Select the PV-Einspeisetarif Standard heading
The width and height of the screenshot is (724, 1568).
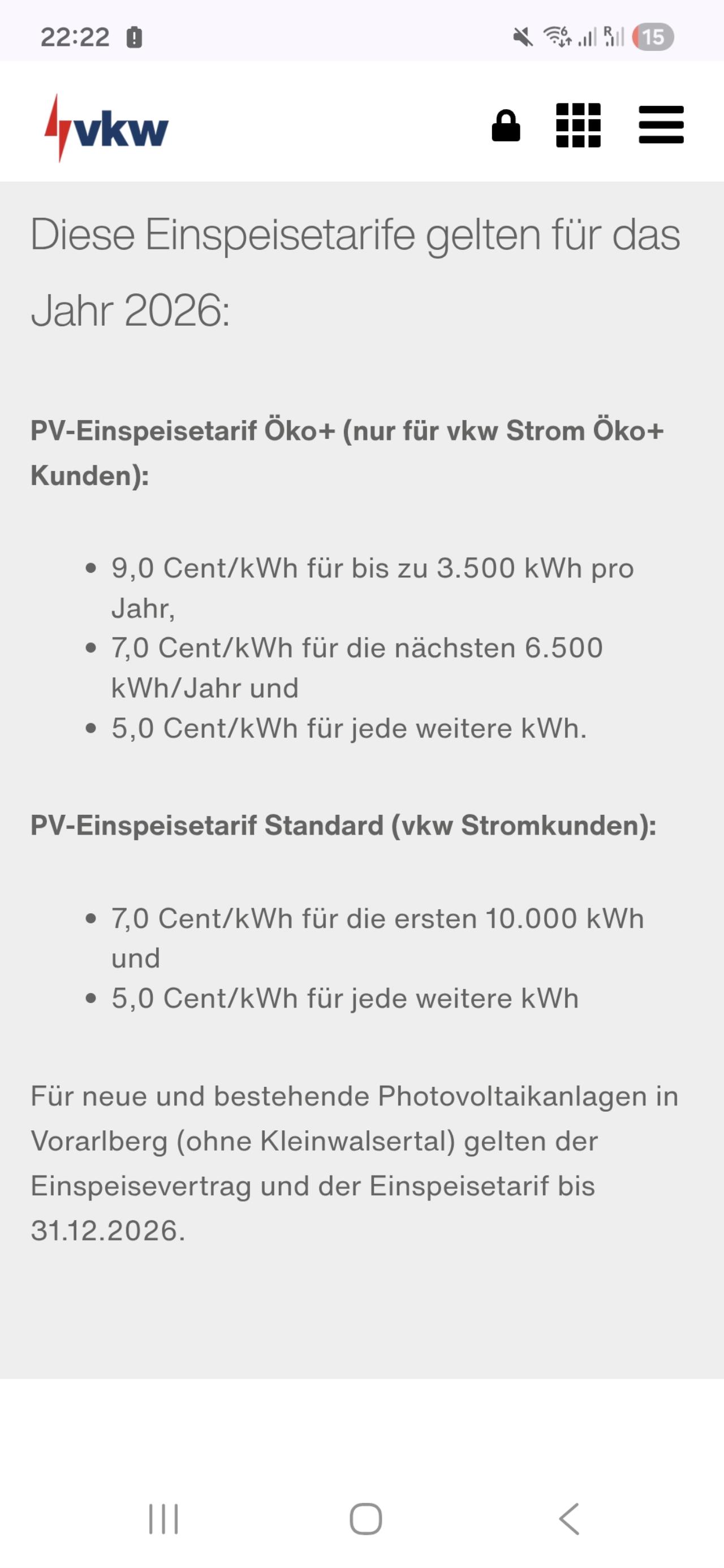coord(345,827)
